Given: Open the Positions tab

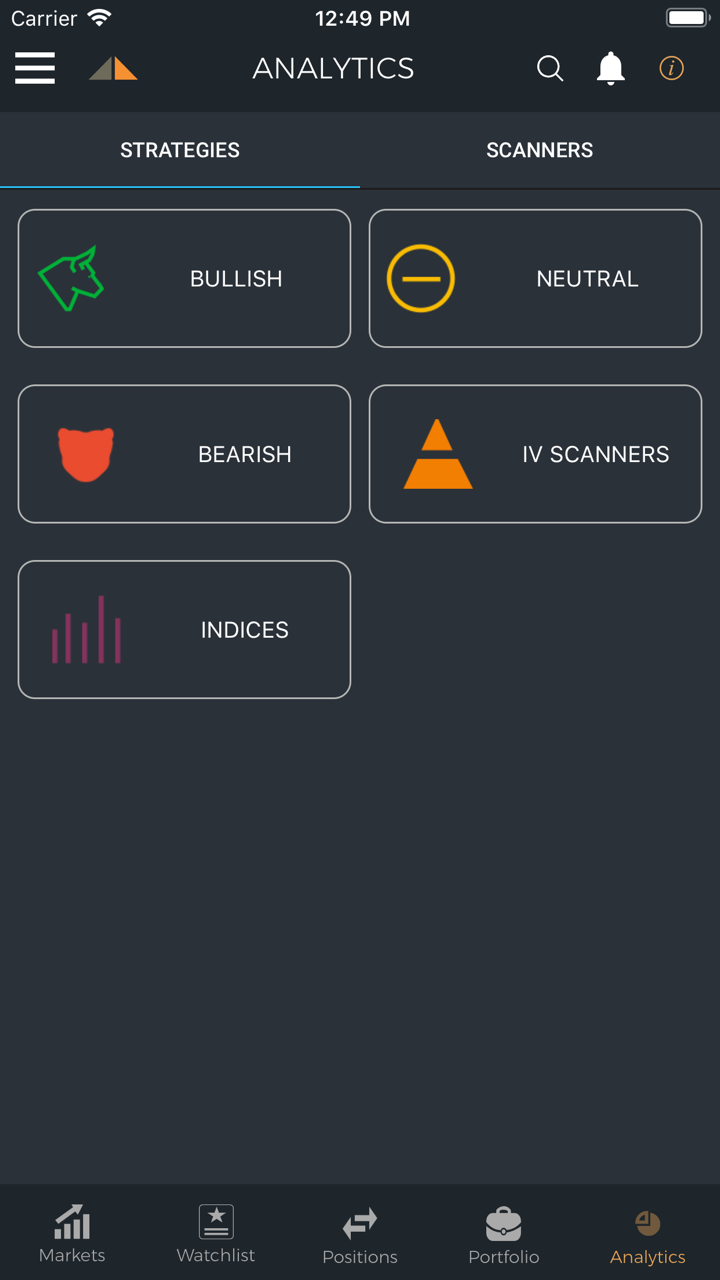Looking at the screenshot, I should point(360,1234).
